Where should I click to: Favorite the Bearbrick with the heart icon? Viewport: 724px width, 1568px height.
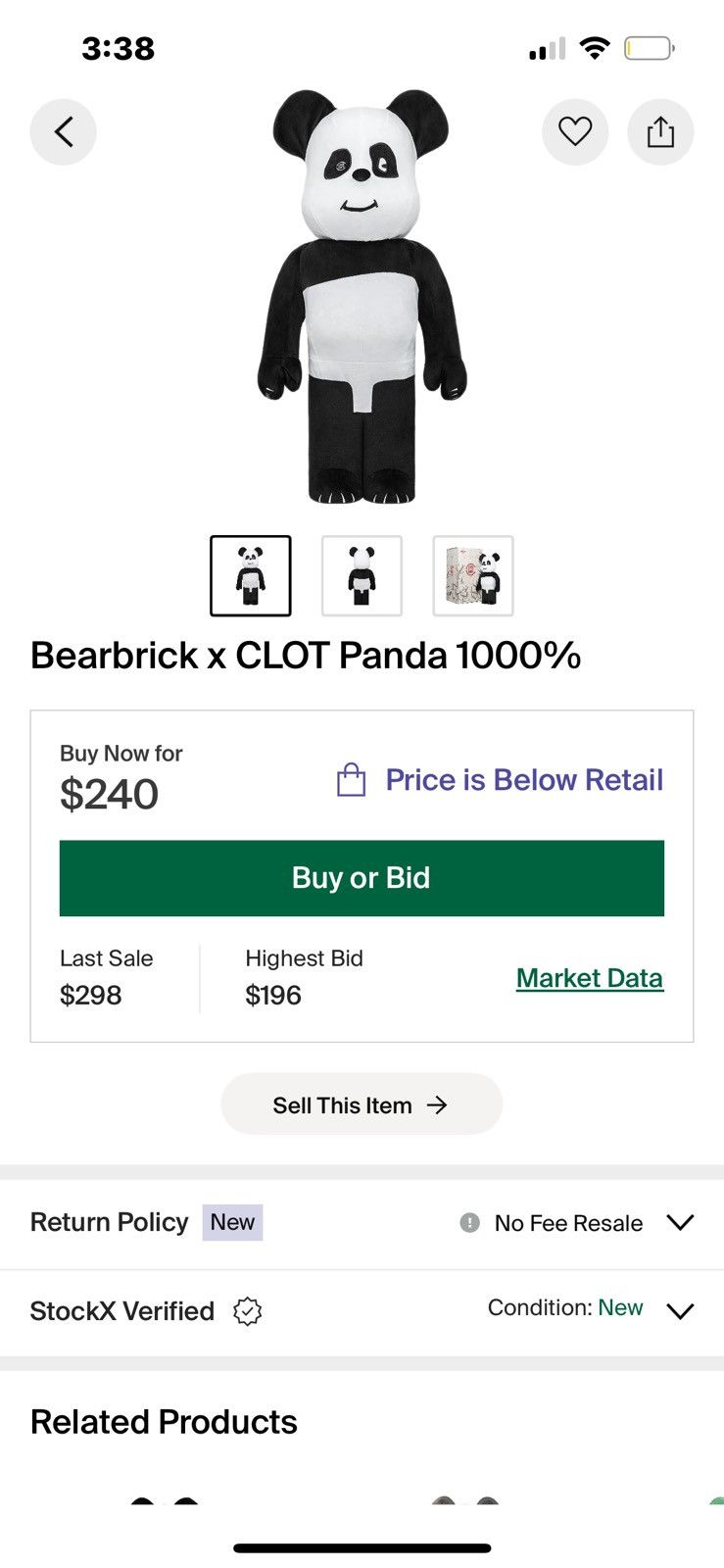[x=574, y=131]
